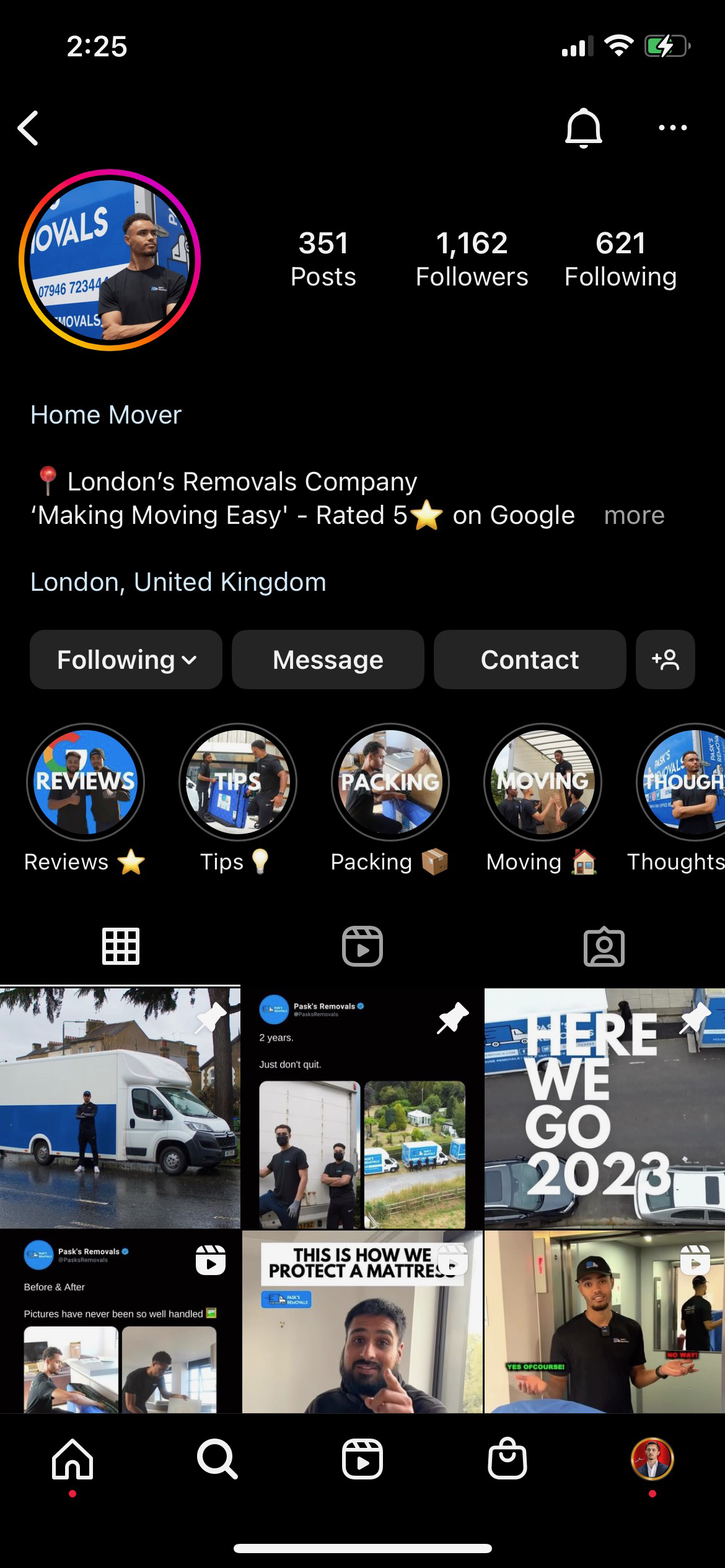This screenshot has height=1568, width=725.
Task: Open the Tips story highlight
Action: pos(237,782)
